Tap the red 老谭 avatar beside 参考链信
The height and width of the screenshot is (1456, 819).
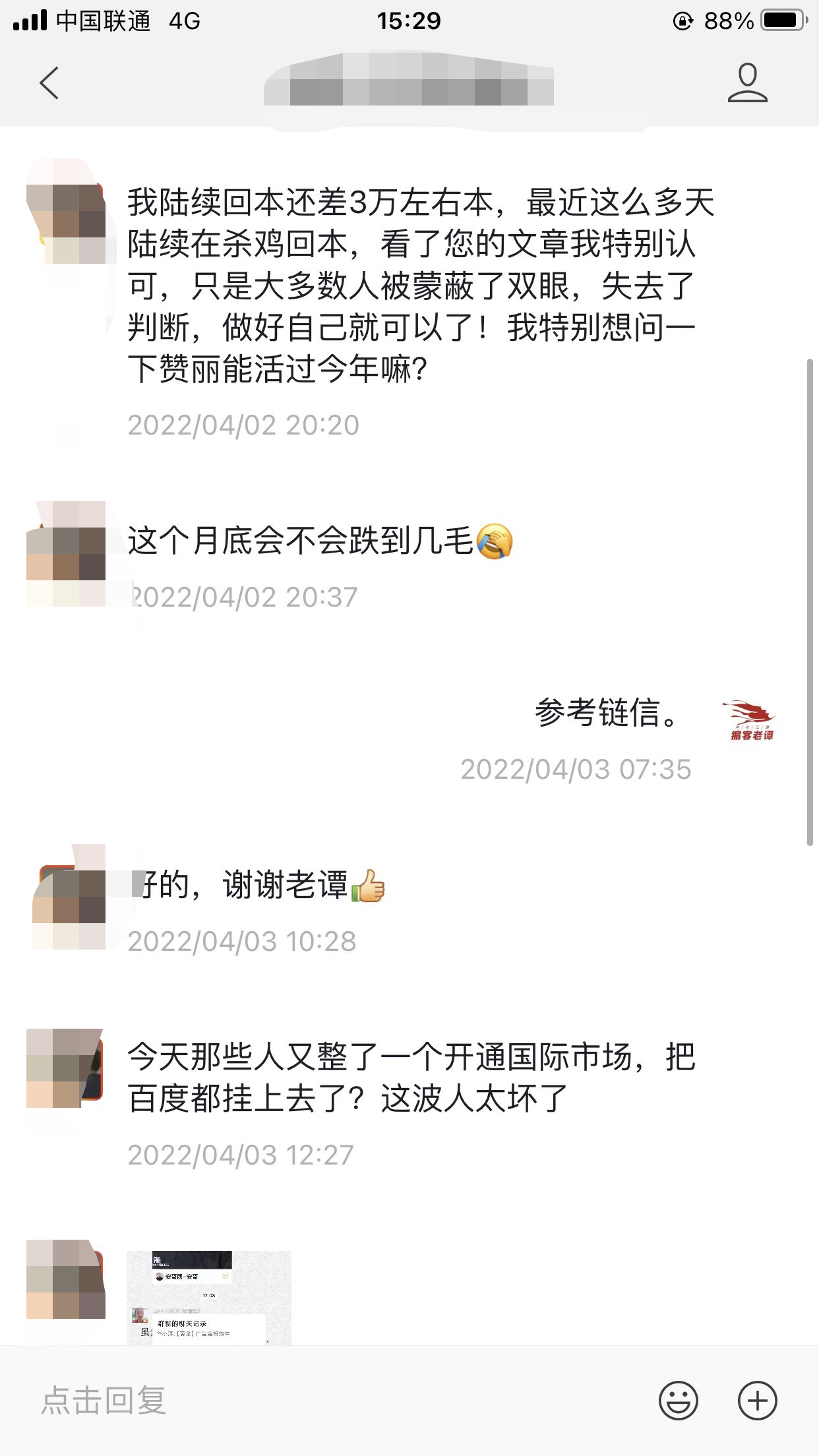click(x=751, y=720)
